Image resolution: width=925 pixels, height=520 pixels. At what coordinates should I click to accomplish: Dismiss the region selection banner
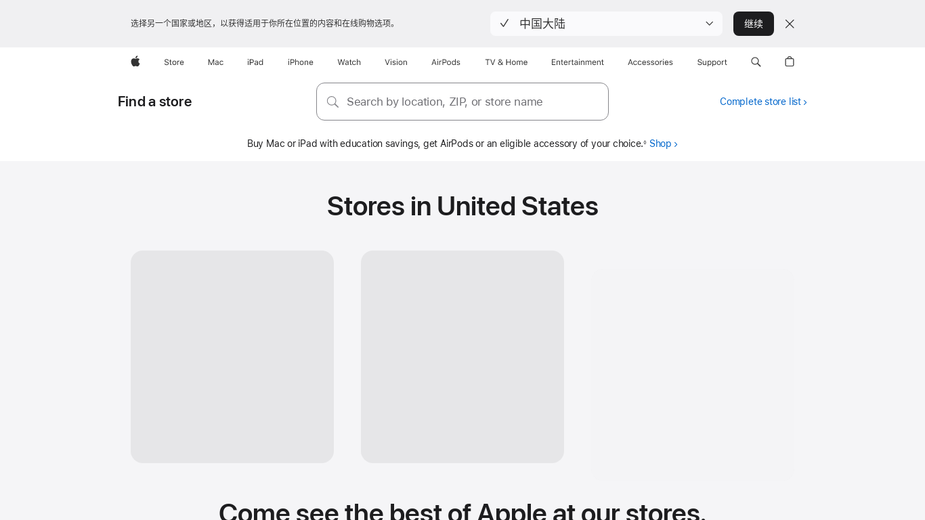tap(789, 24)
